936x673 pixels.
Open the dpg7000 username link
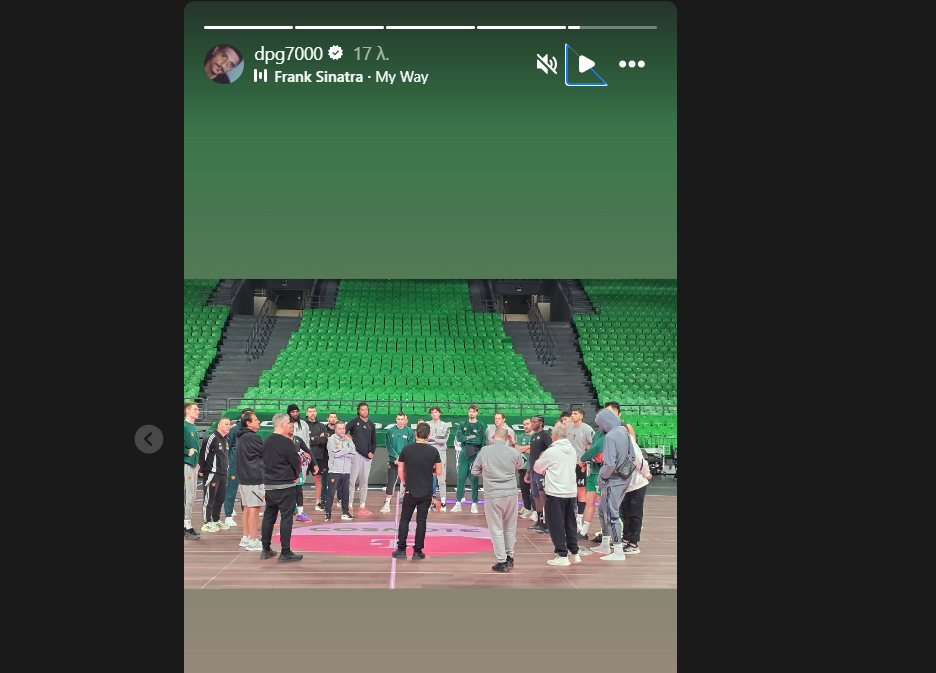(289, 54)
